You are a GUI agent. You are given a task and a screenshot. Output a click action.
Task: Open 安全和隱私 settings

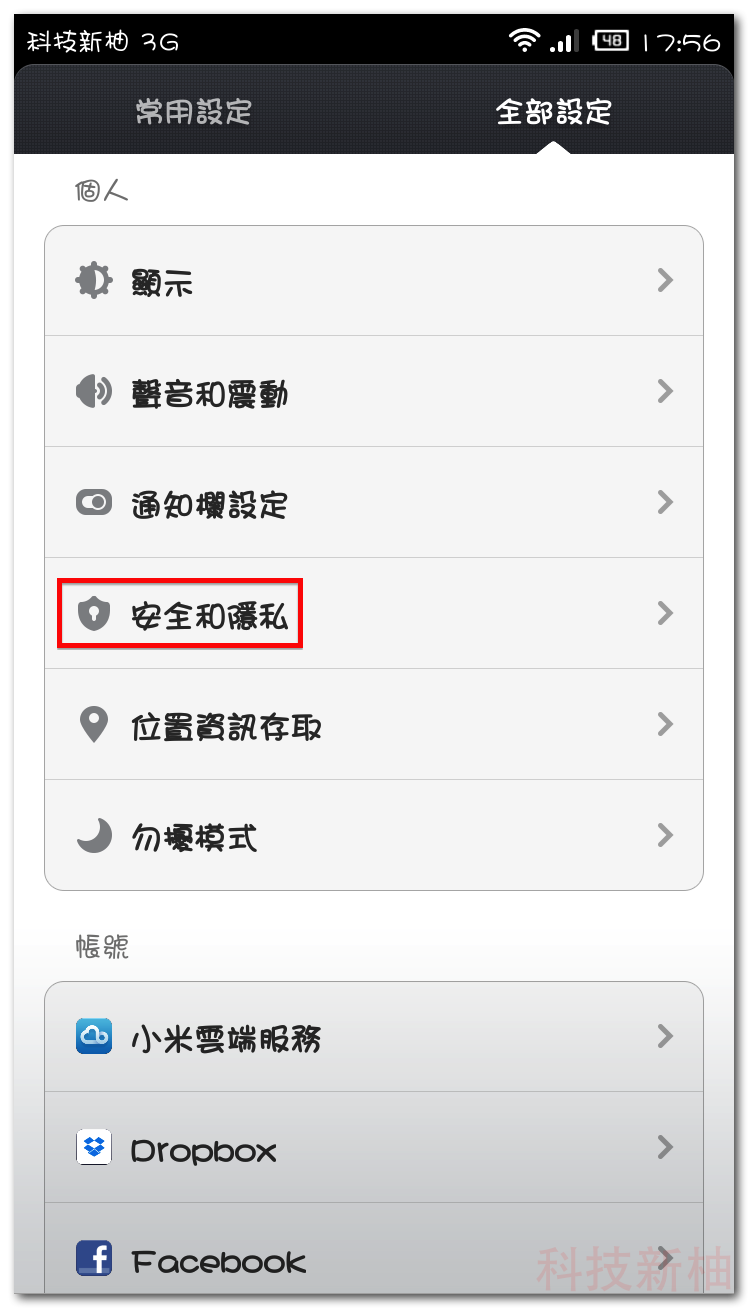(x=374, y=614)
